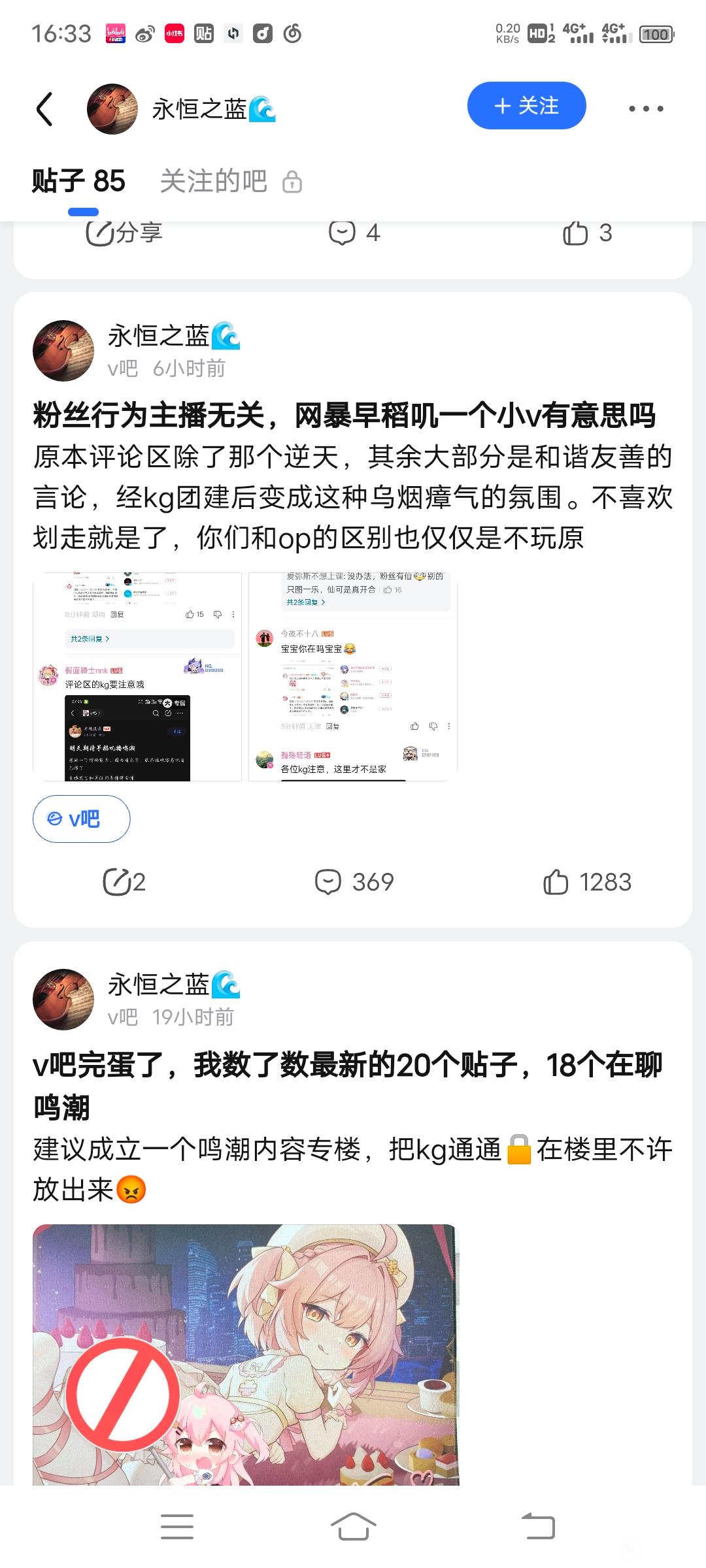Tap the system home button

click(353, 1527)
